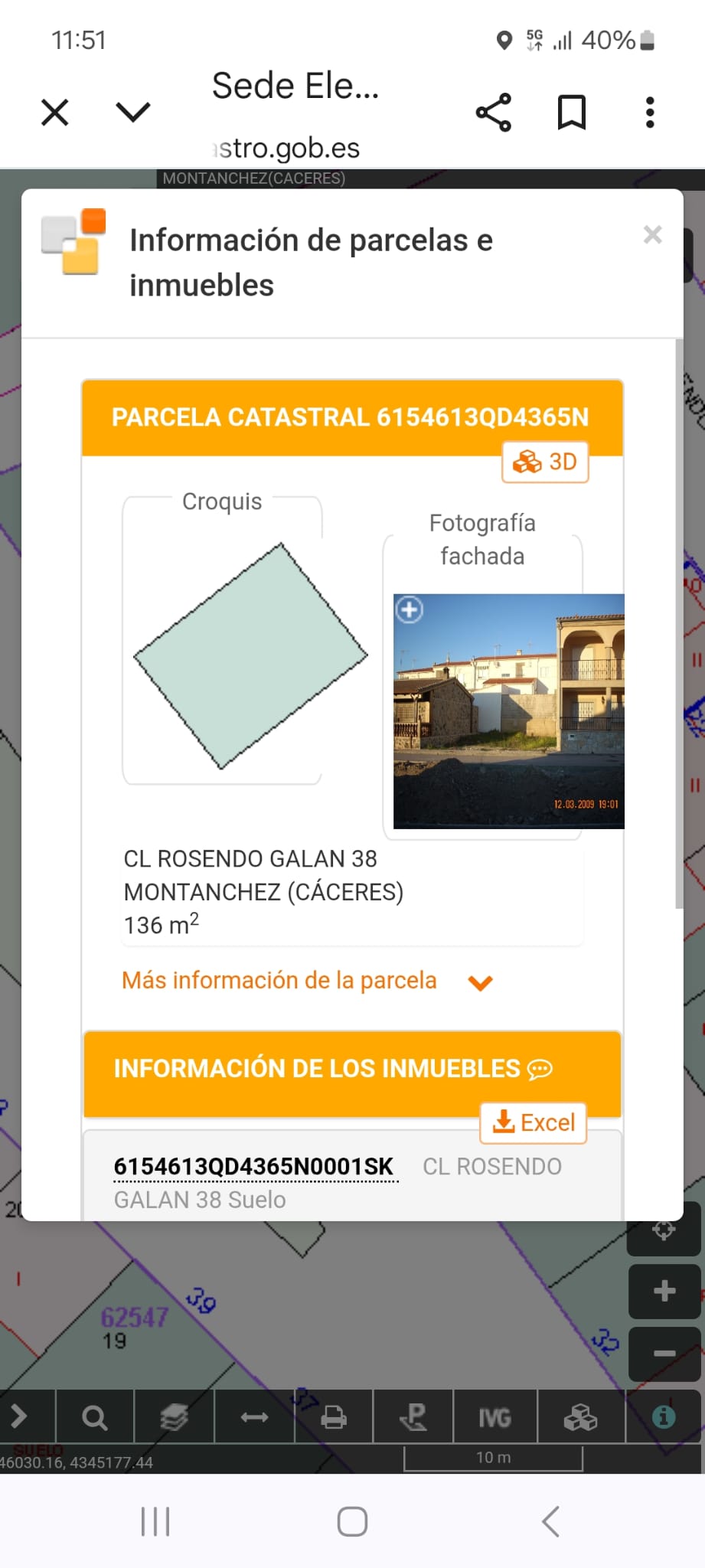Enlarge the facade photograph

[x=410, y=610]
